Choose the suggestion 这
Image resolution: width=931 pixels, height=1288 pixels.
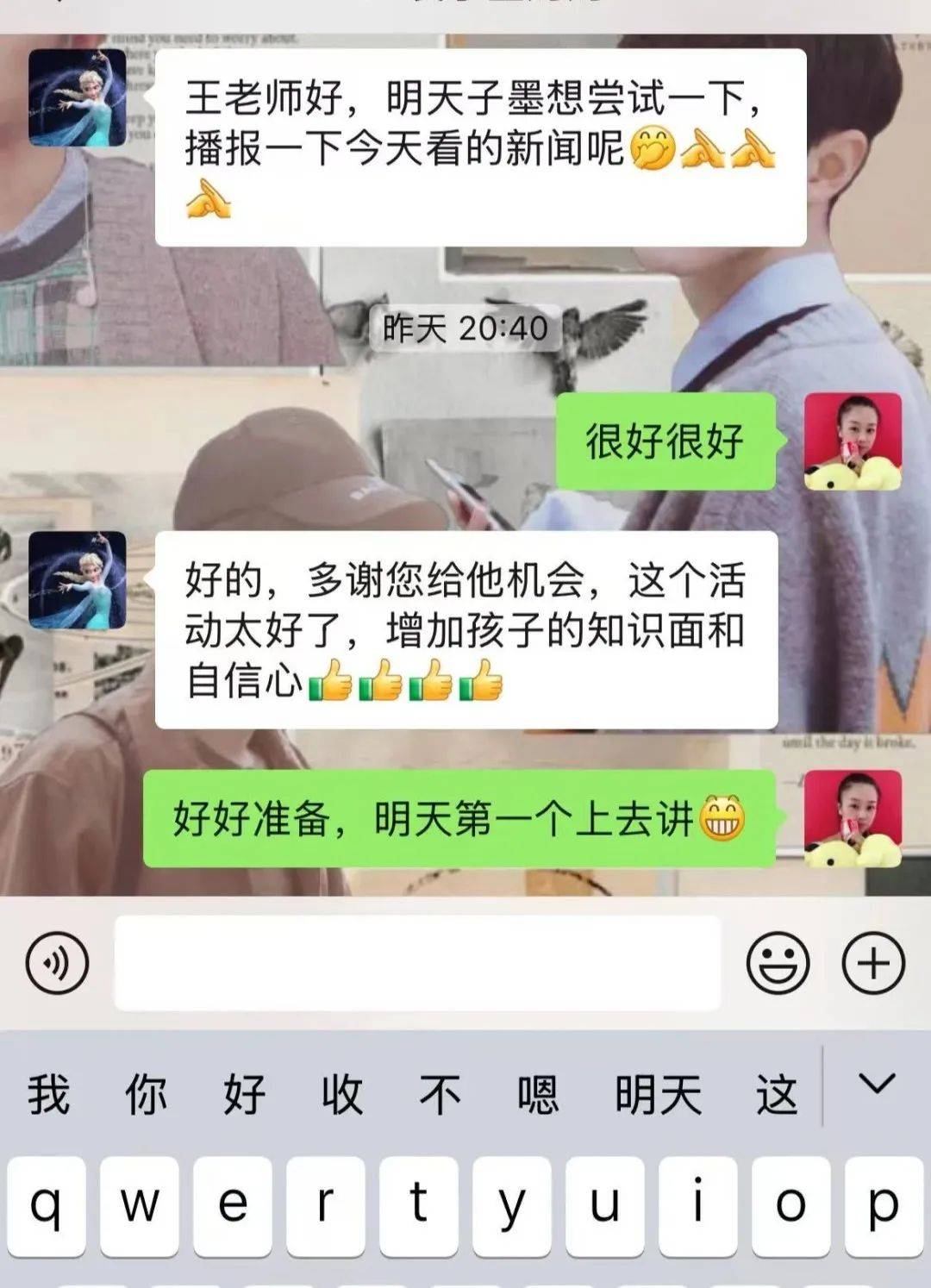pyautogui.click(x=777, y=1096)
